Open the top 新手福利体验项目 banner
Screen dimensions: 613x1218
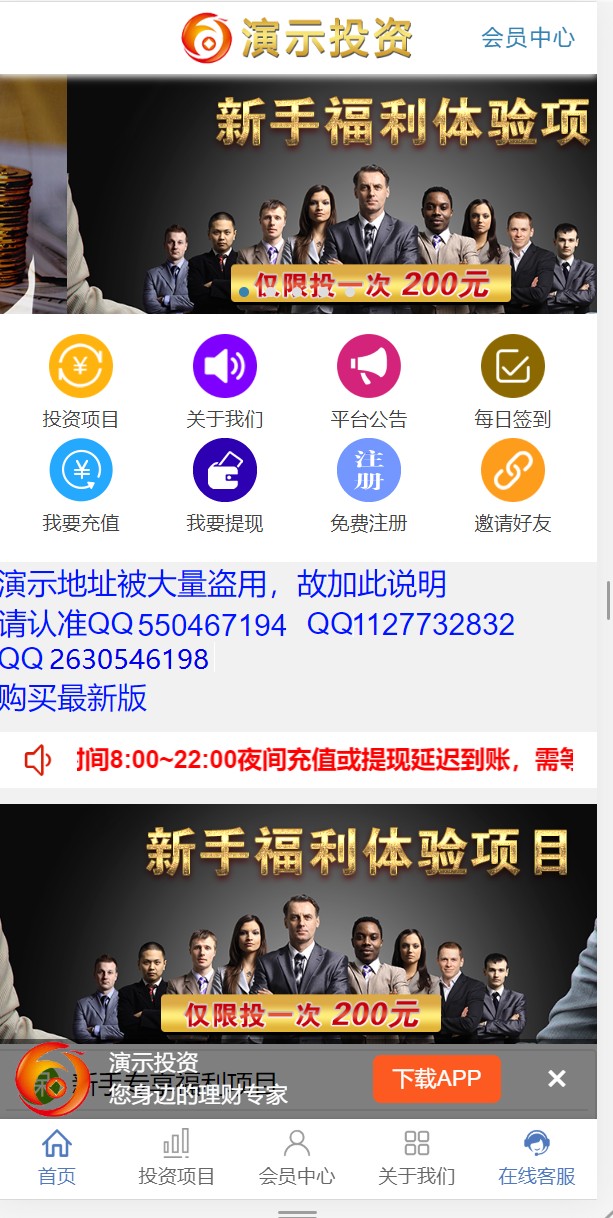330,195
